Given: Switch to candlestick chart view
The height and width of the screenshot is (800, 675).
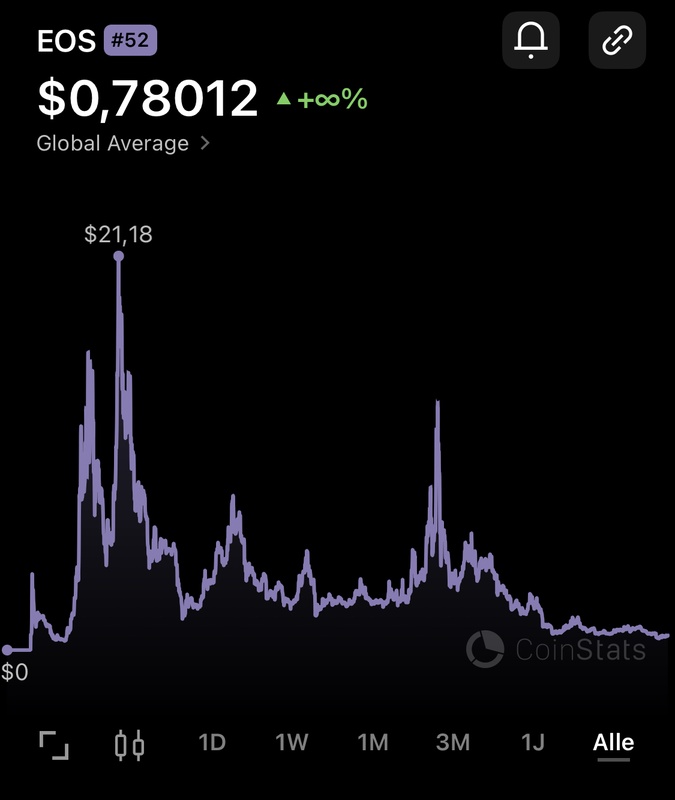Looking at the screenshot, I should [x=130, y=744].
